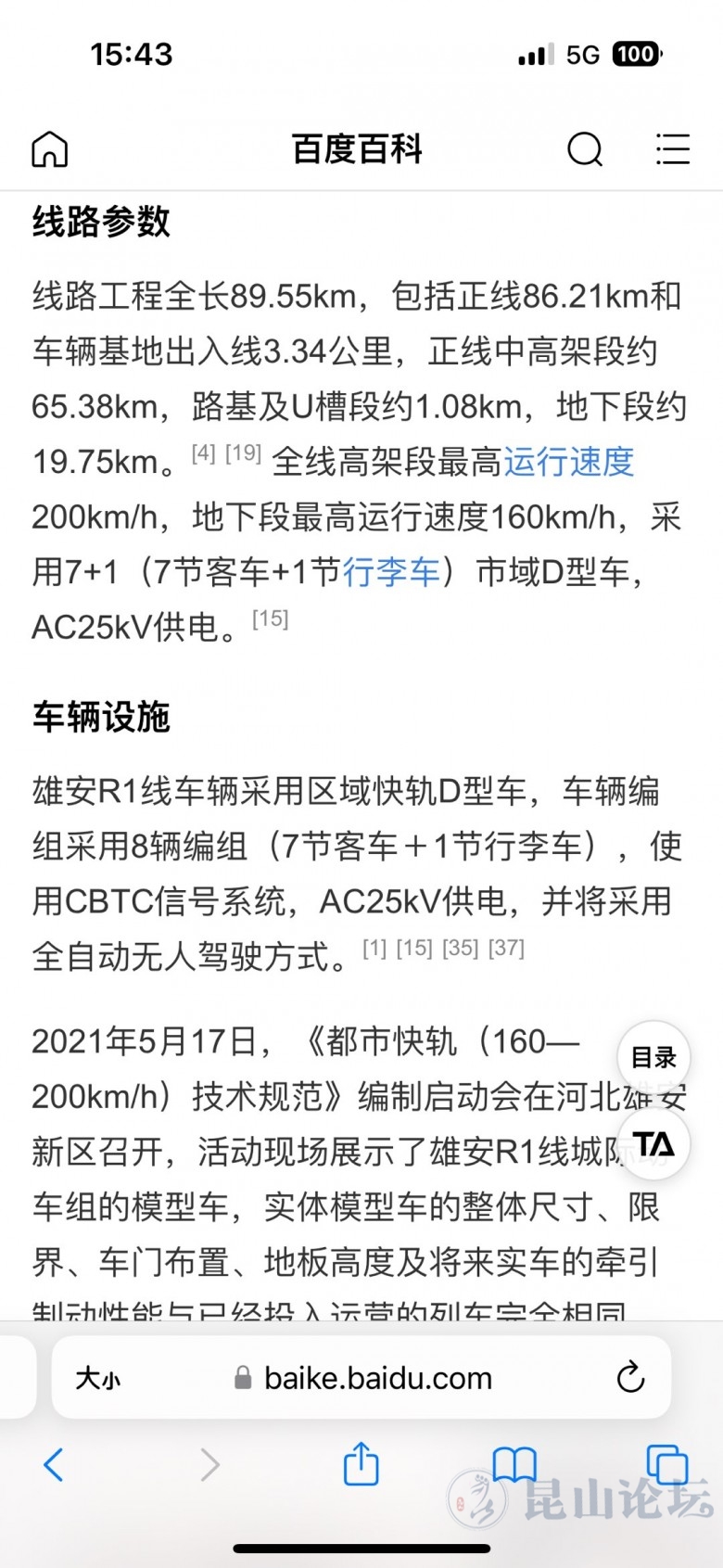Reload the page
The width and height of the screenshot is (723, 1568).
coord(630,1378)
